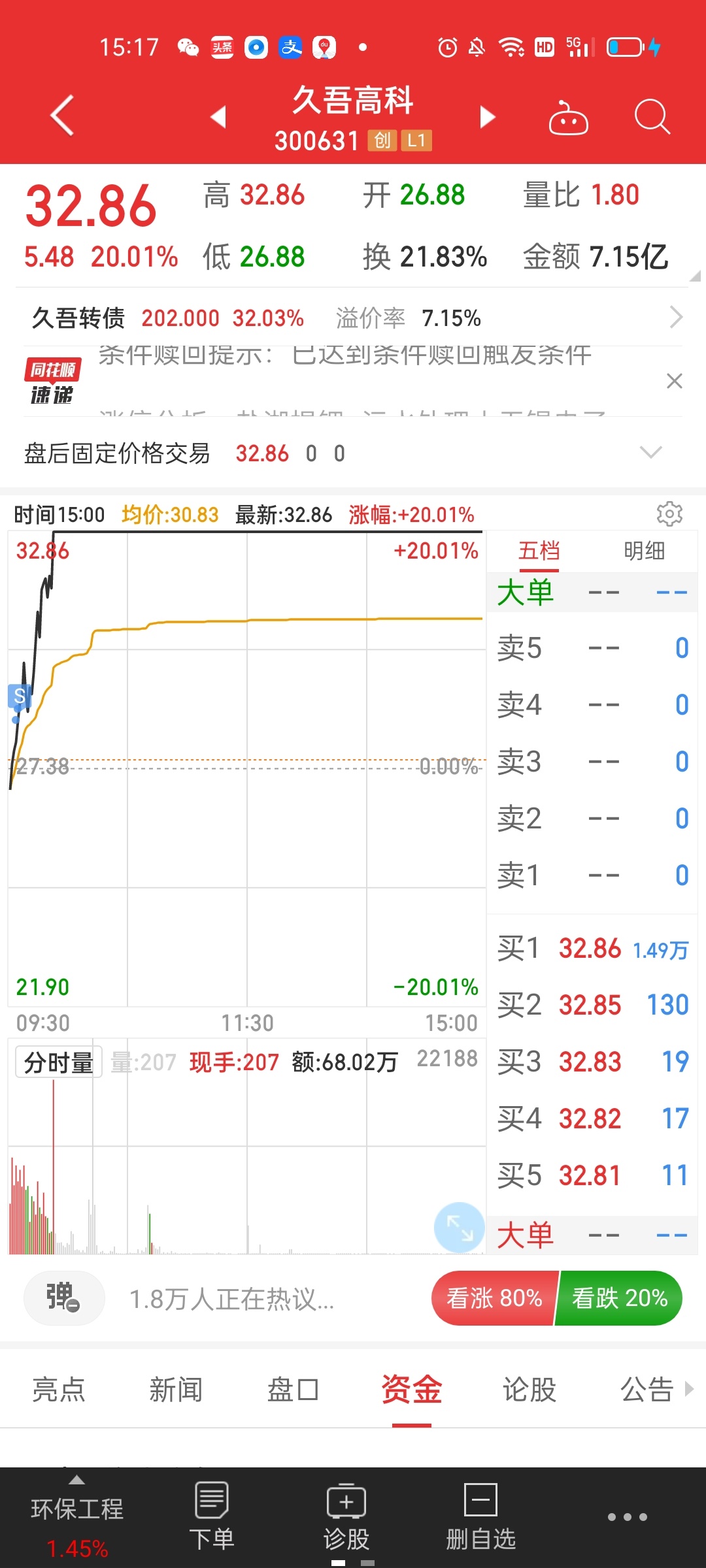
Task: Open chart settings gear
Action: click(x=669, y=514)
